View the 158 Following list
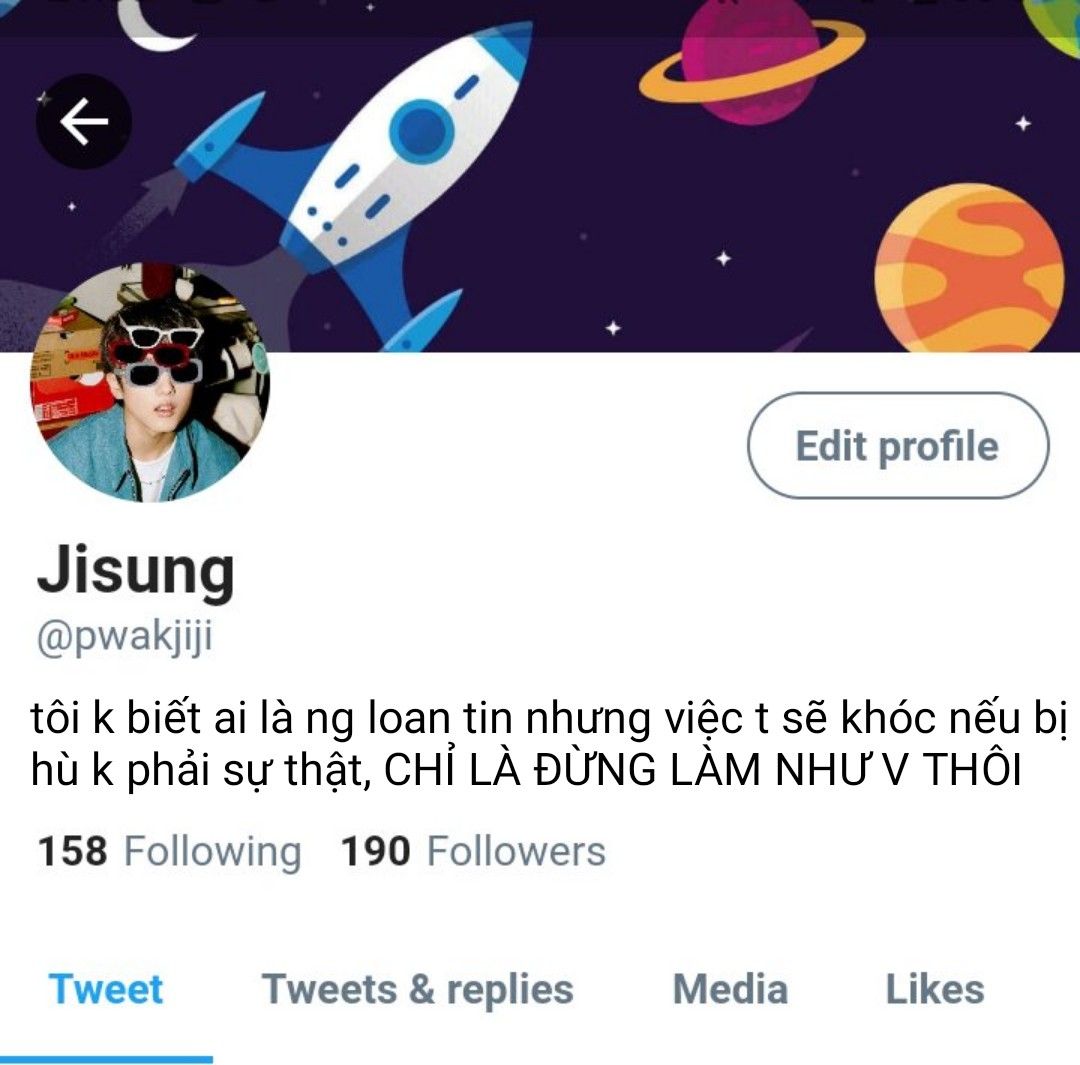This screenshot has height=1065, width=1080. coord(169,851)
